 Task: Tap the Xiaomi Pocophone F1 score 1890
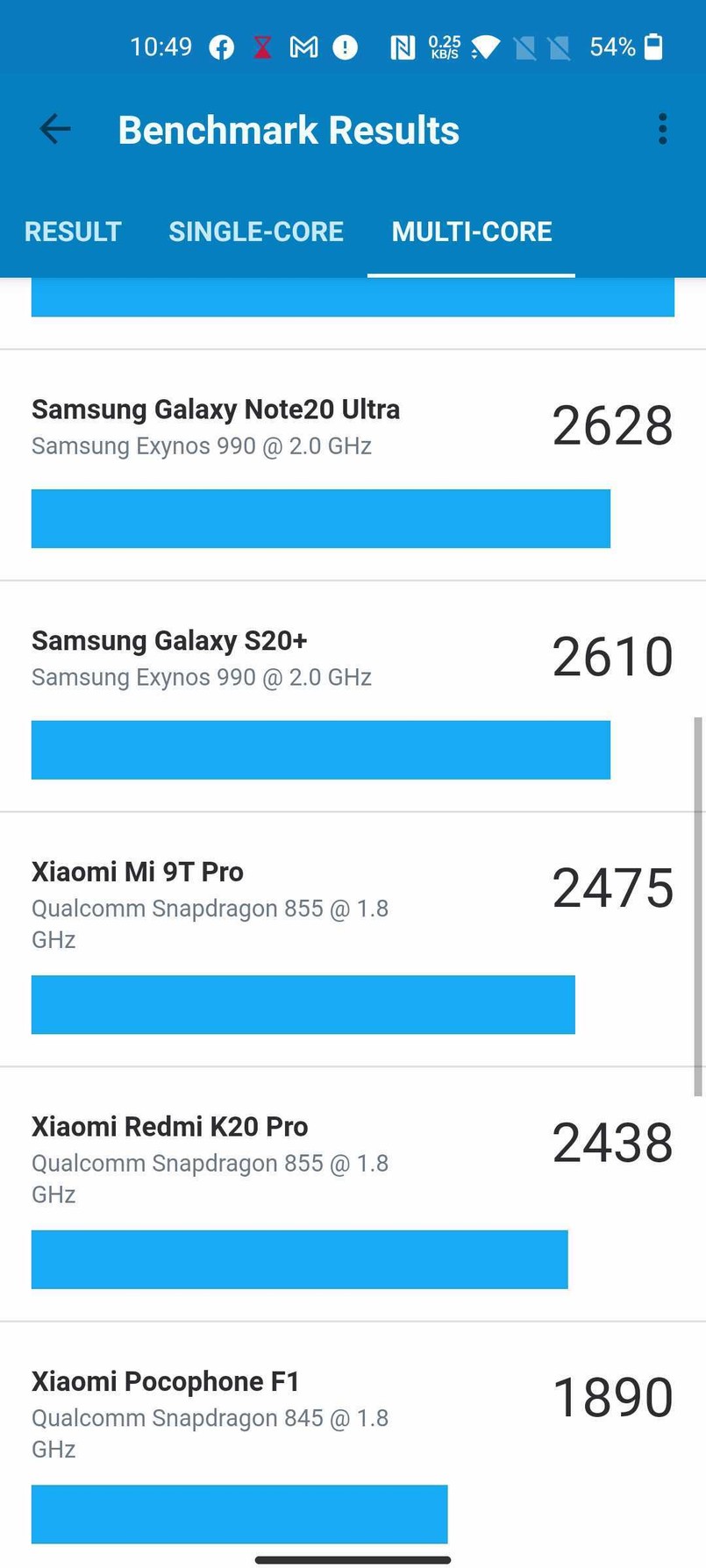pos(612,1396)
